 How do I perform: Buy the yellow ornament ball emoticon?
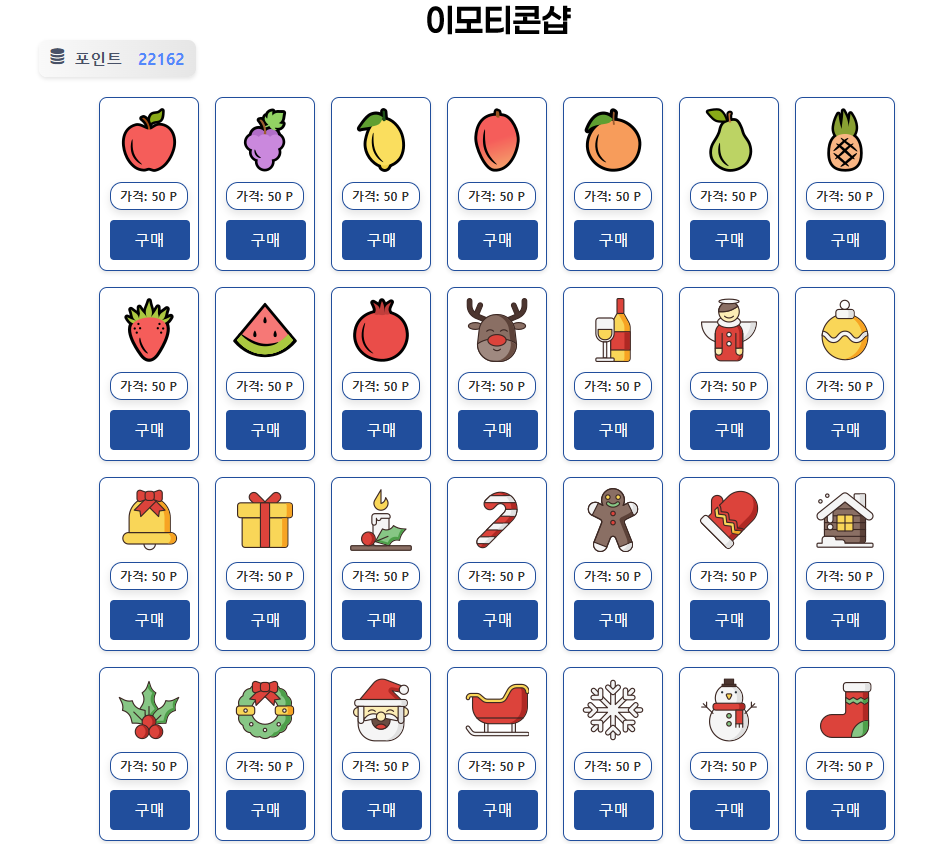[845, 430]
